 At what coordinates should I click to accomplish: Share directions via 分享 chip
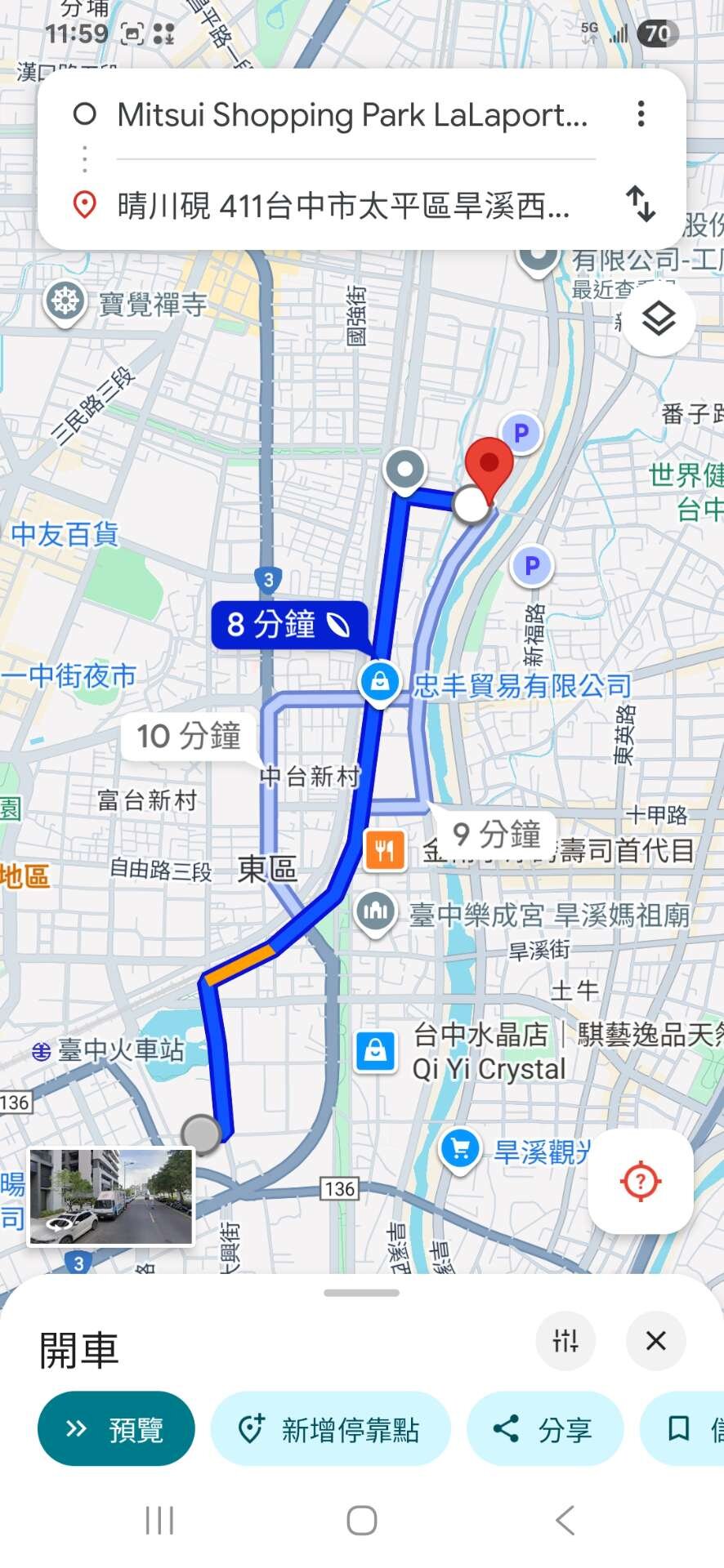click(544, 1428)
